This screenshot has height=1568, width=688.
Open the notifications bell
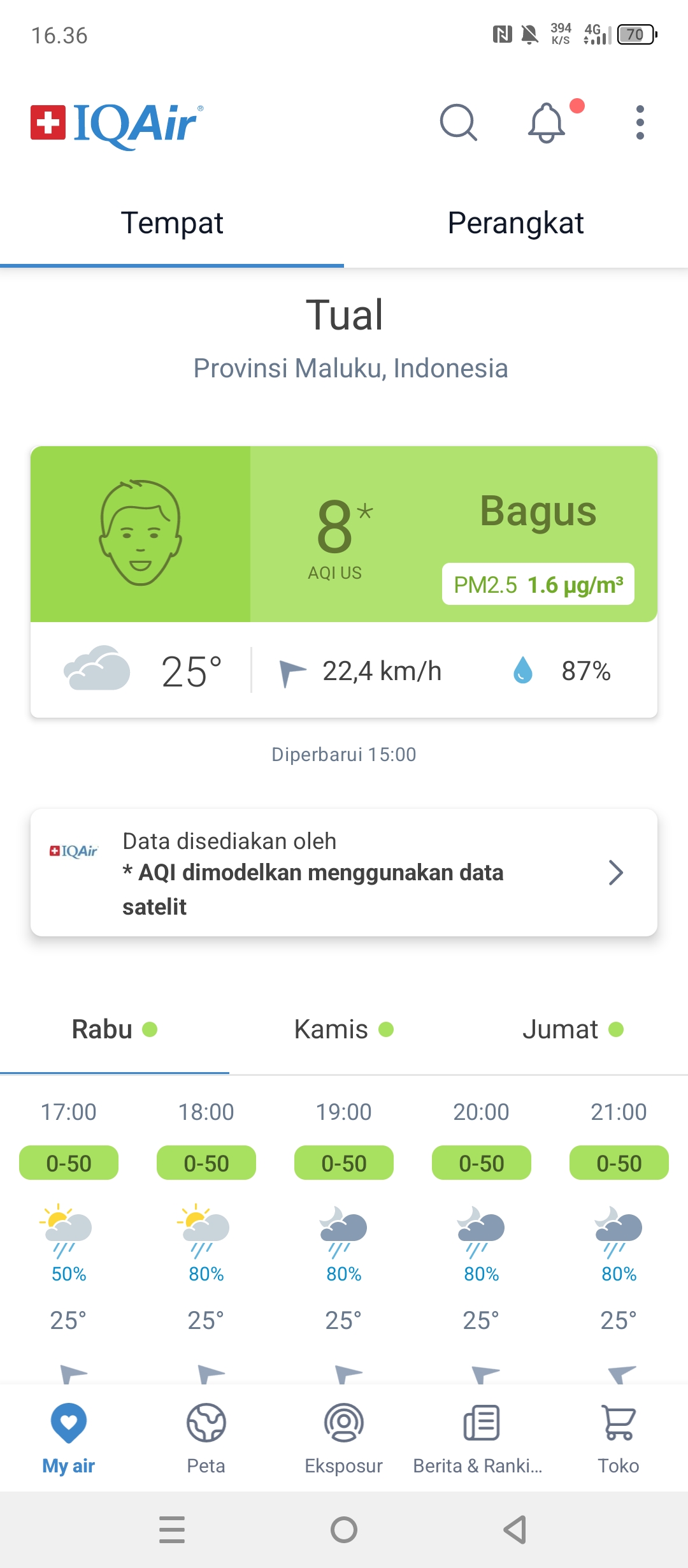tap(548, 122)
